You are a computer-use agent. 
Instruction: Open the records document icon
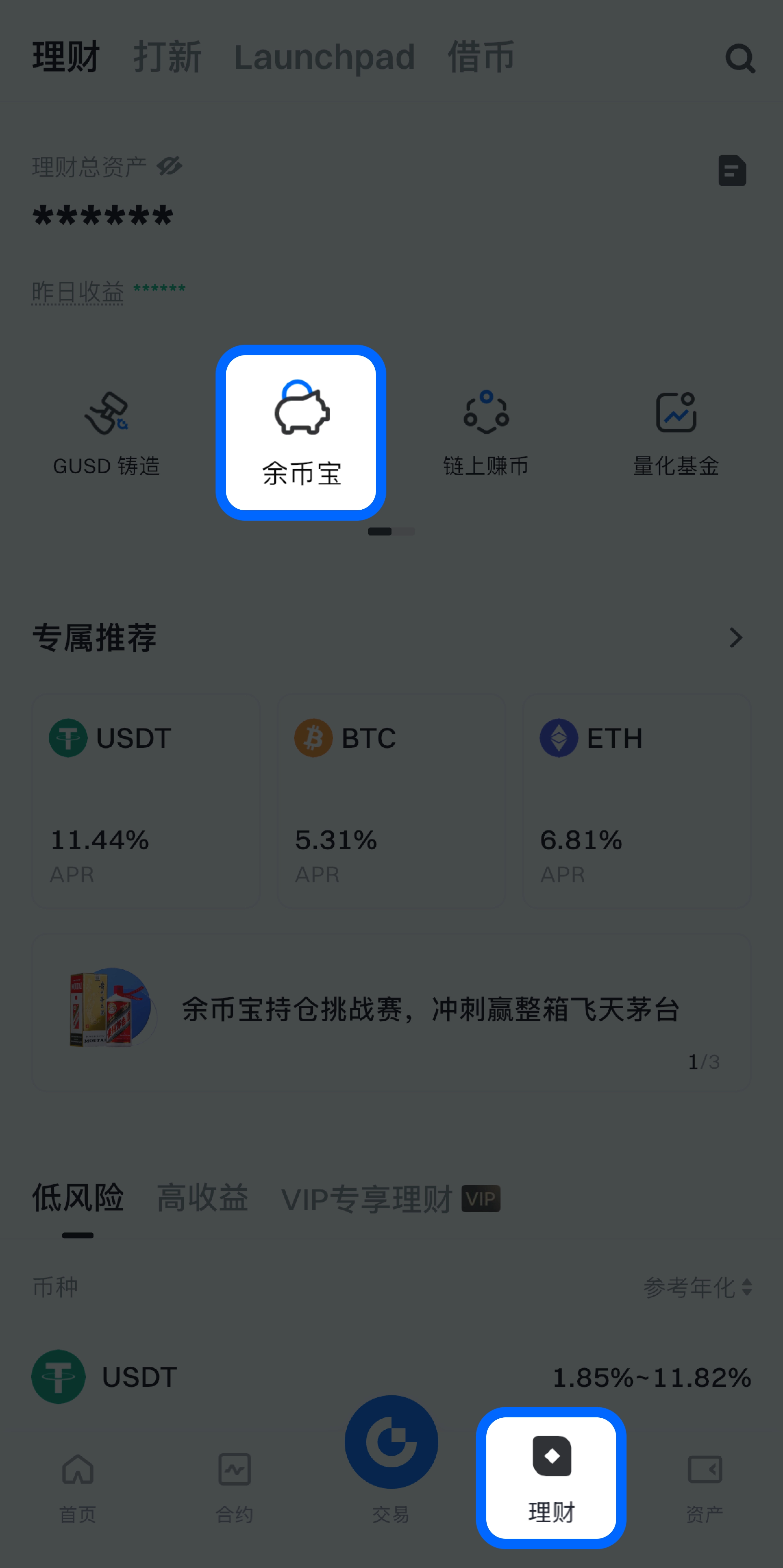point(732,170)
